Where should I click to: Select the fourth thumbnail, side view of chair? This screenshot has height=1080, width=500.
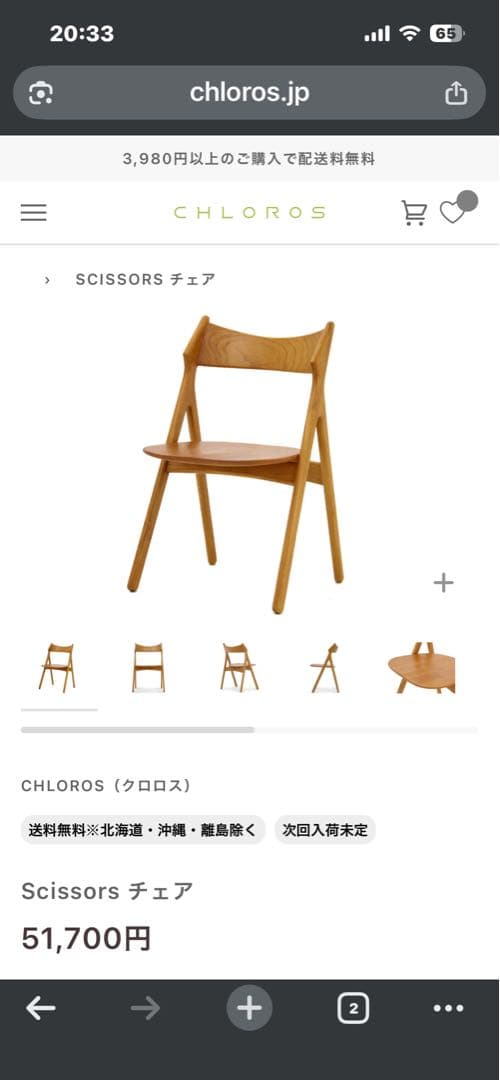click(324, 667)
